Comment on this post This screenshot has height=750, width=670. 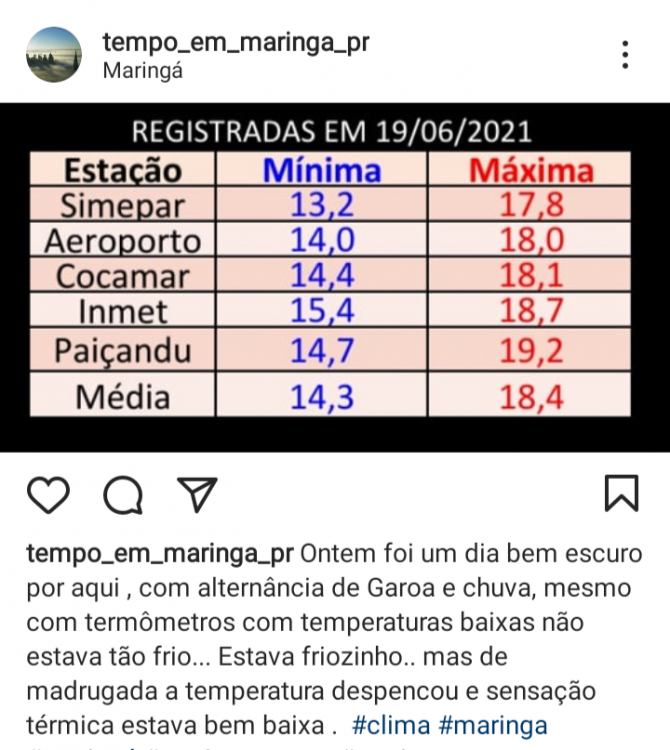123,494
